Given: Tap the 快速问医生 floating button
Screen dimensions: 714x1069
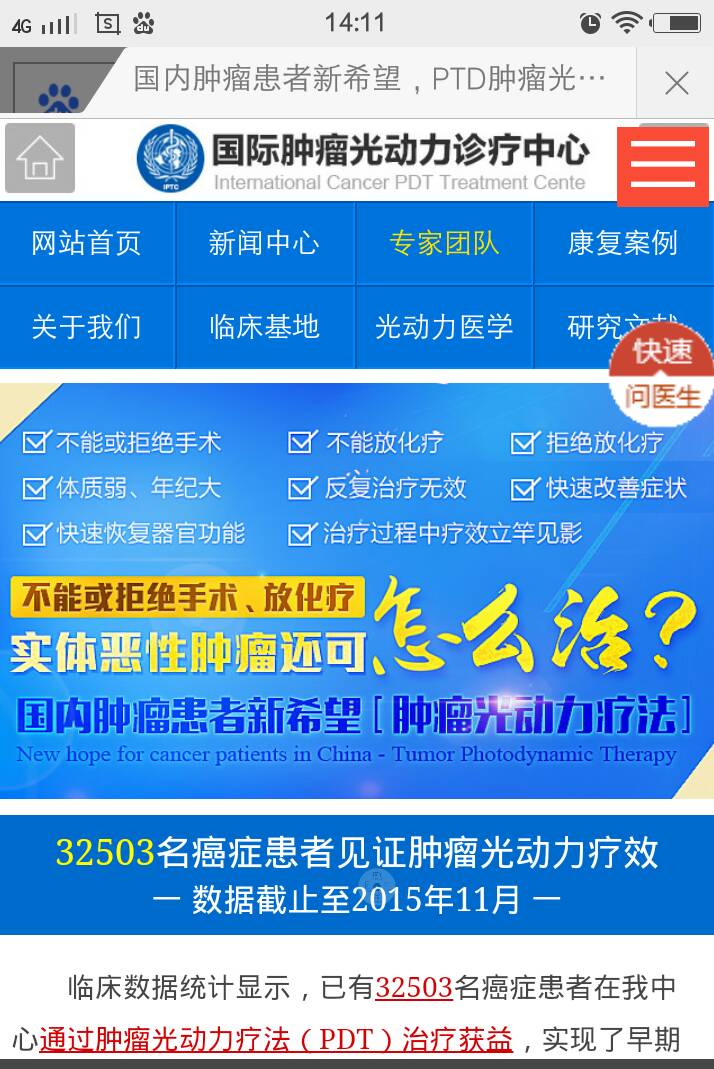Looking at the screenshot, I should [662, 374].
